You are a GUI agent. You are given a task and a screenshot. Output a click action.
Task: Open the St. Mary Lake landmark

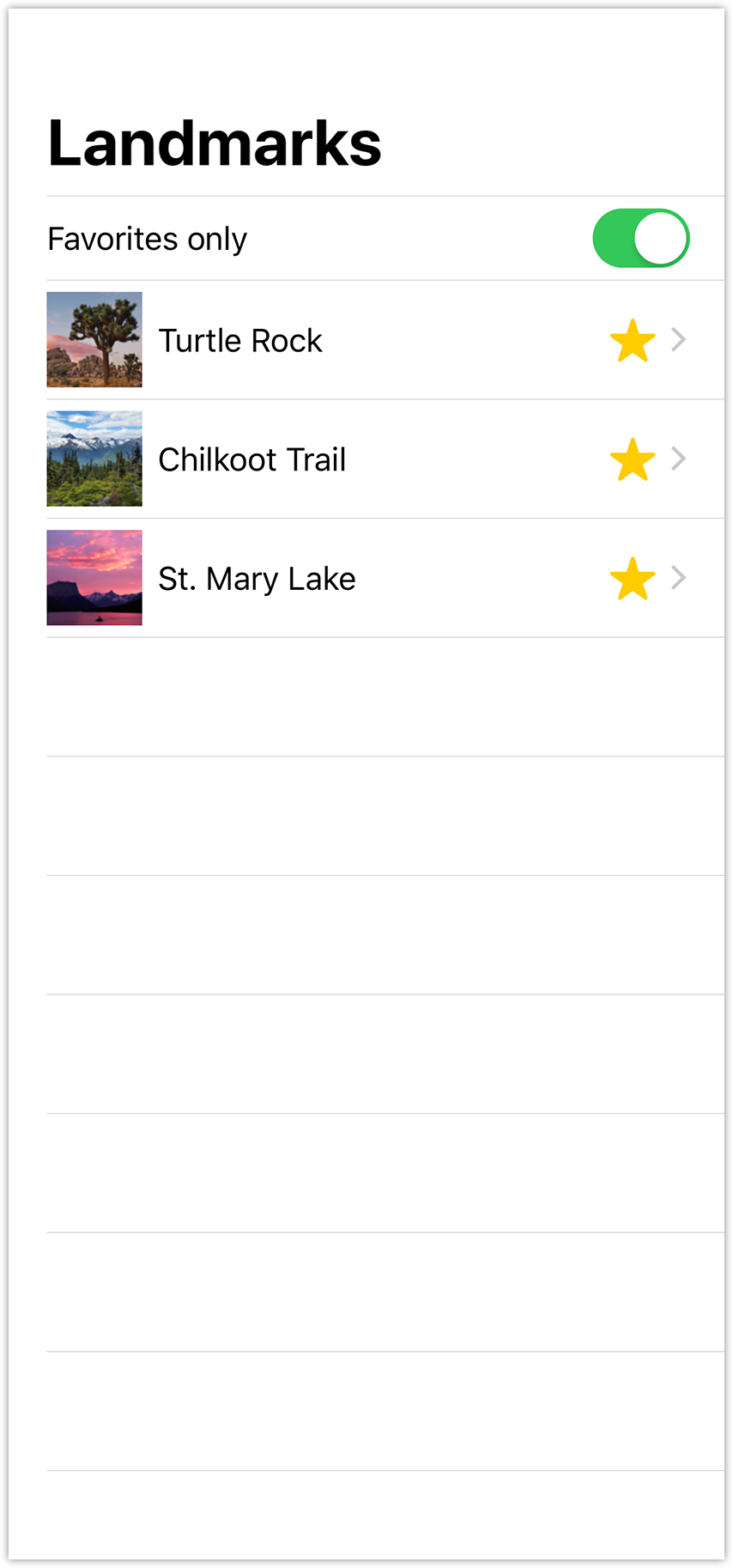[257, 579]
